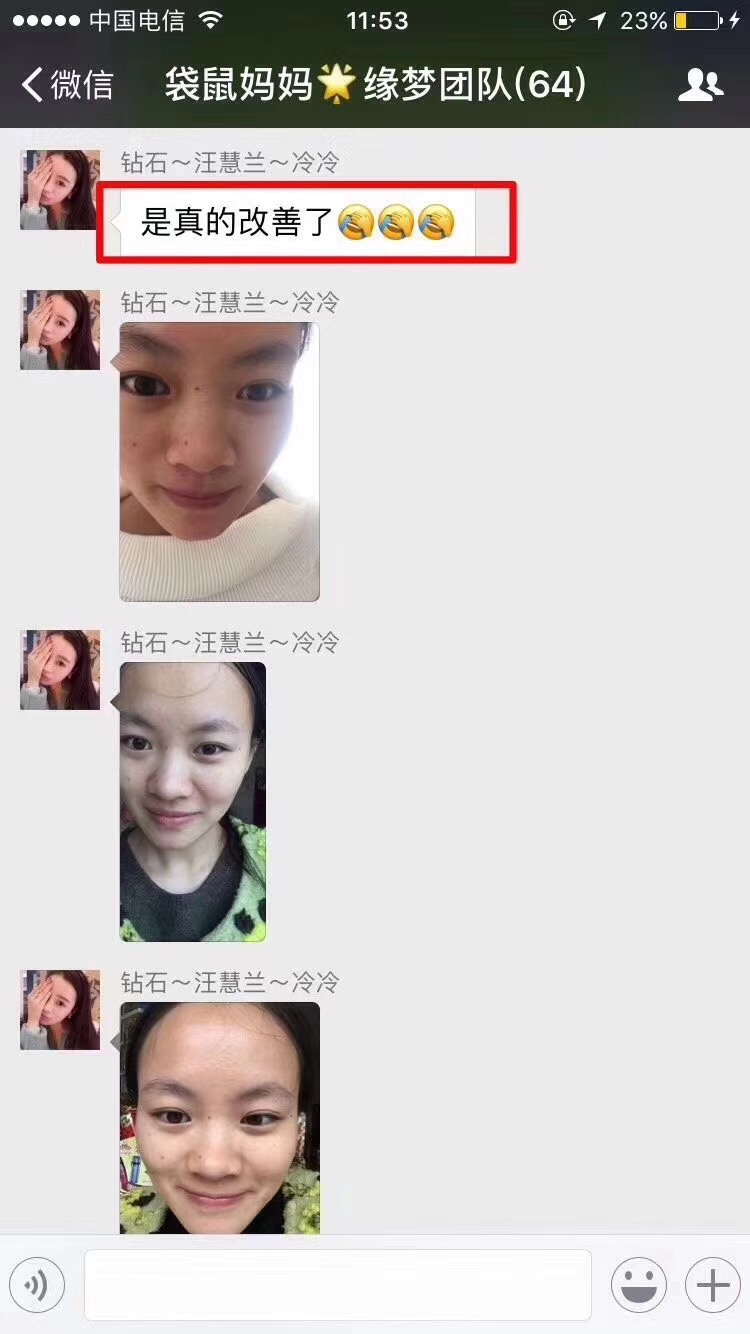Viewport: 750px width, 1334px height.
Task: Tap the sender's avatar beside 是真的改善了 message
Action: coord(60,190)
